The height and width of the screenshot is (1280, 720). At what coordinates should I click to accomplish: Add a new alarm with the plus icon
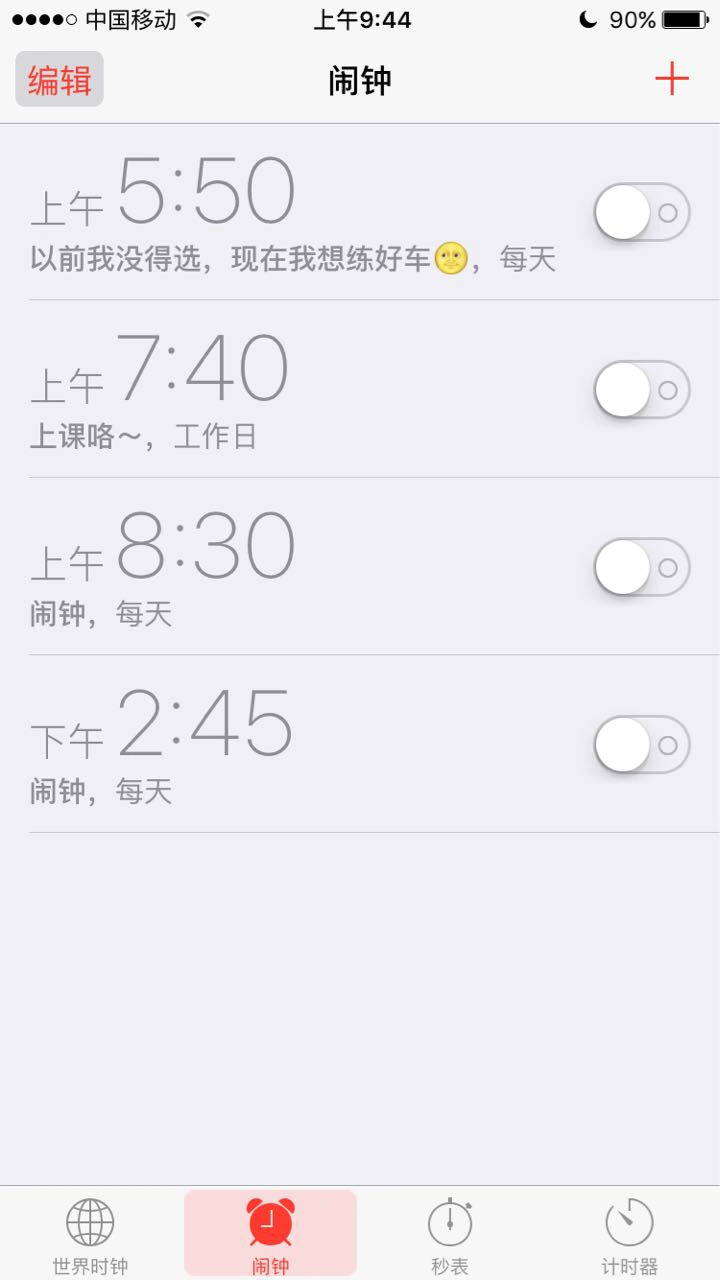(x=672, y=79)
